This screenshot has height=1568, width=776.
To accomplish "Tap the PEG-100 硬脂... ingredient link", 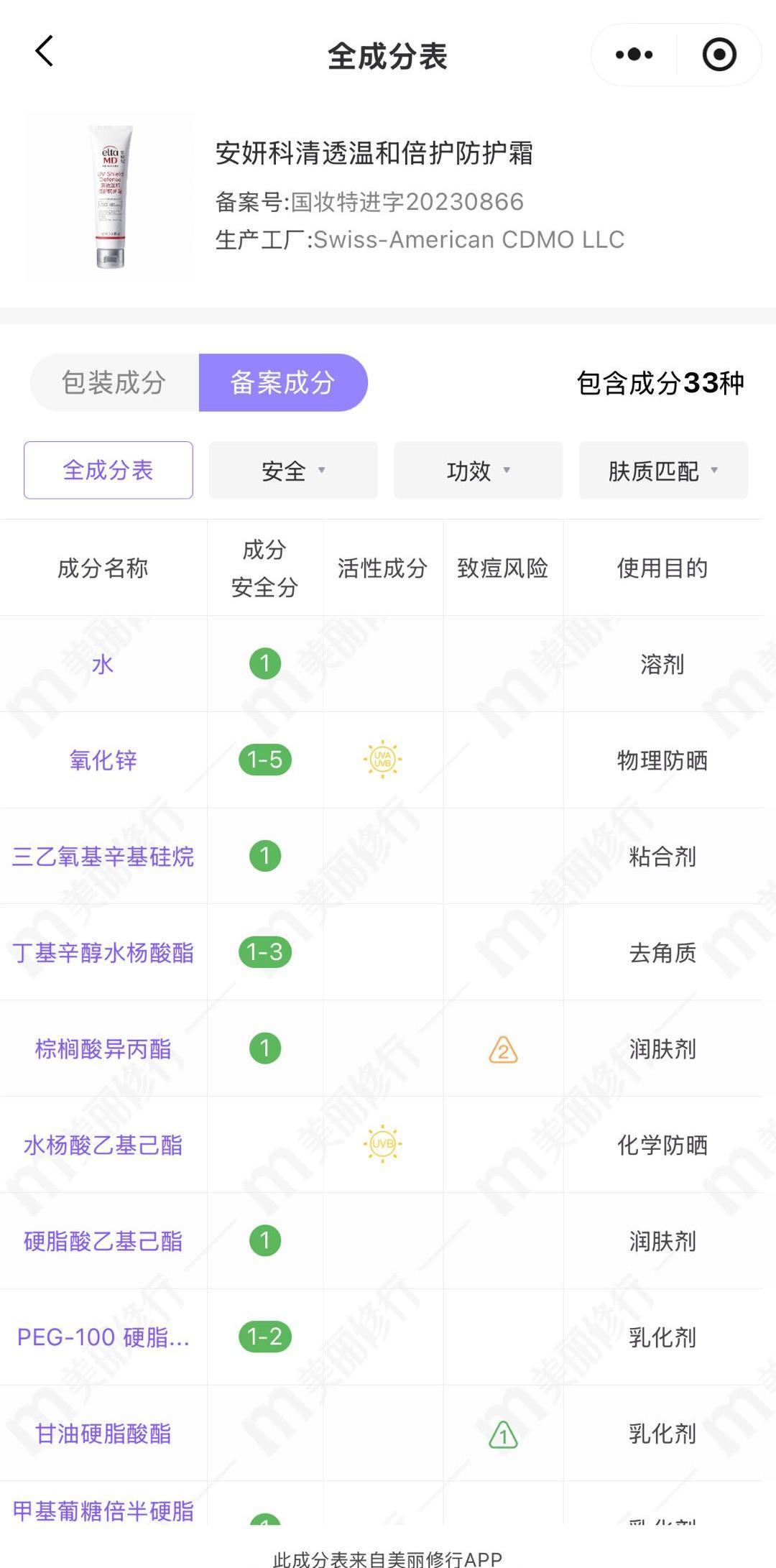I will point(103,1337).
